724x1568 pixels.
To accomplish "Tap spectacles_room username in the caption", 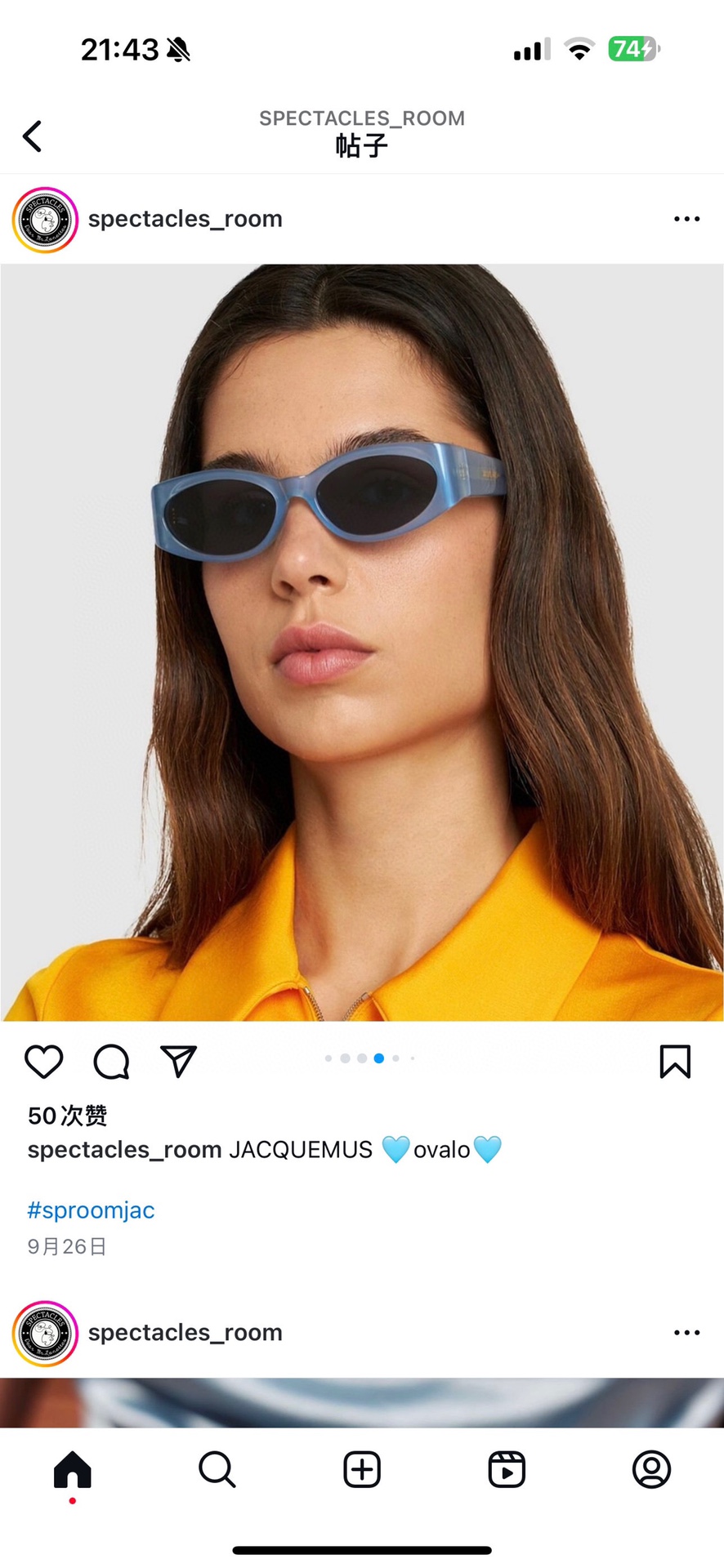I will (124, 1150).
